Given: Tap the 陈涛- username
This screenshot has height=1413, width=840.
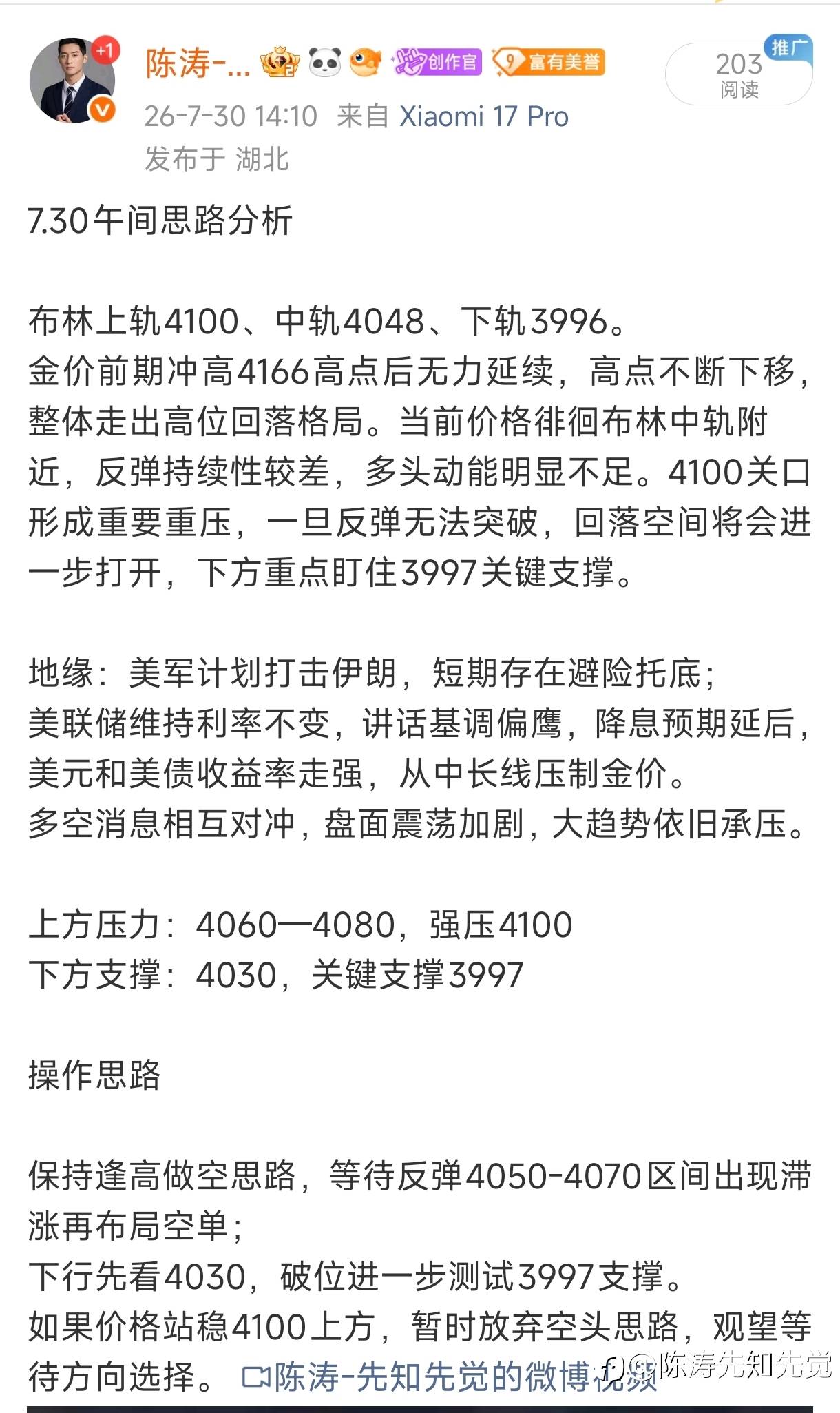Looking at the screenshot, I should click(x=197, y=64).
